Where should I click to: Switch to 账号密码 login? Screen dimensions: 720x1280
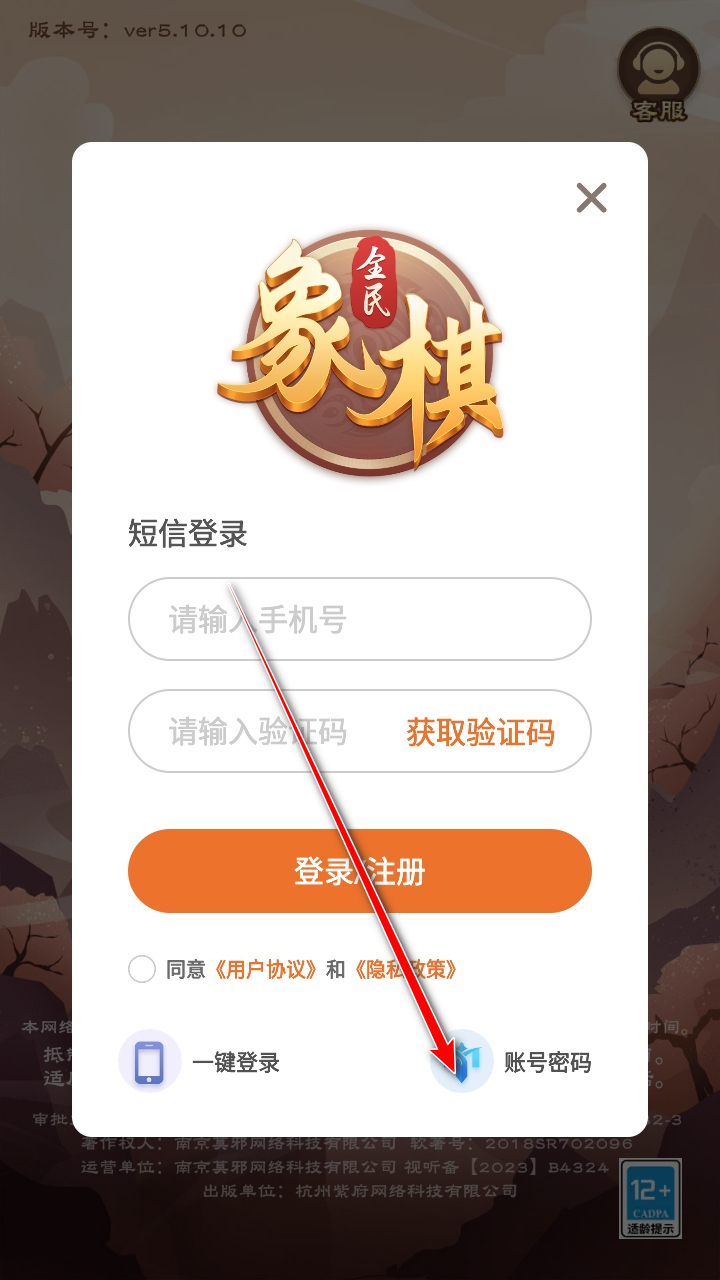(x=512, y=1062)
